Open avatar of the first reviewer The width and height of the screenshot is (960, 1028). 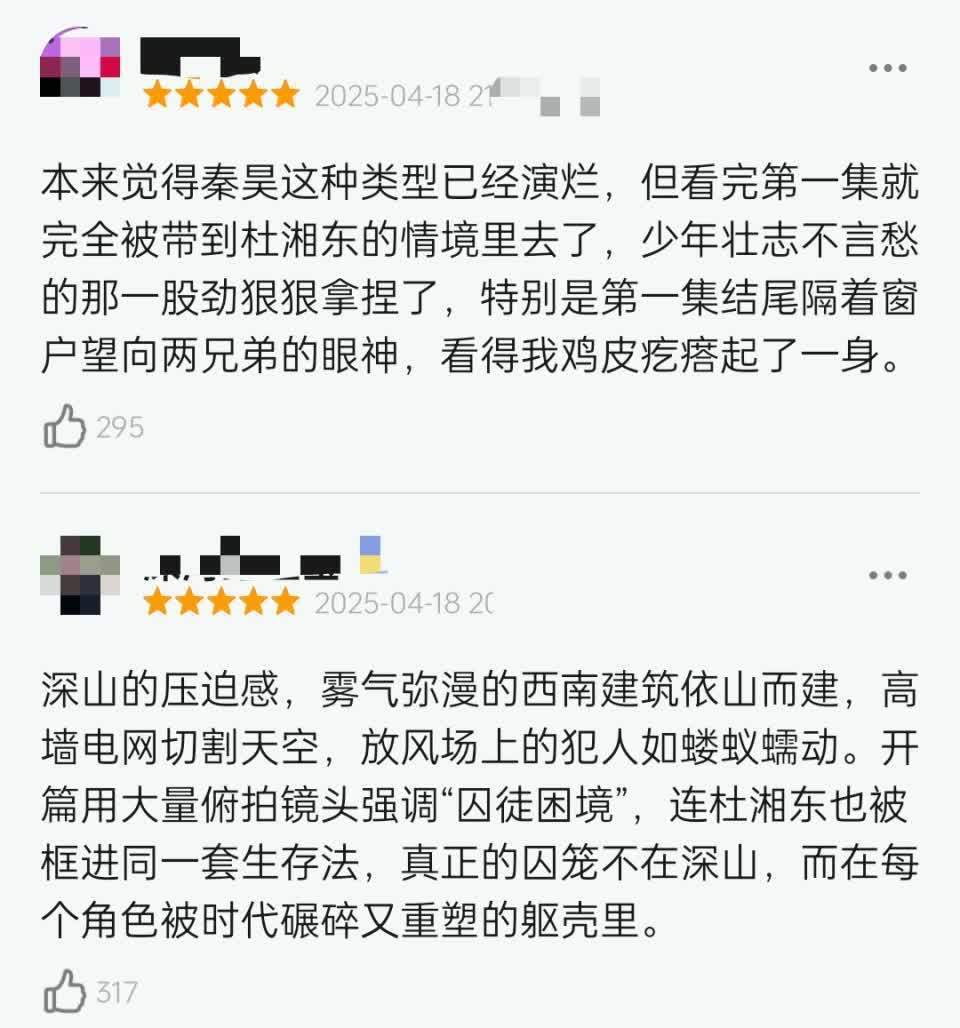(x=80, y=67)
